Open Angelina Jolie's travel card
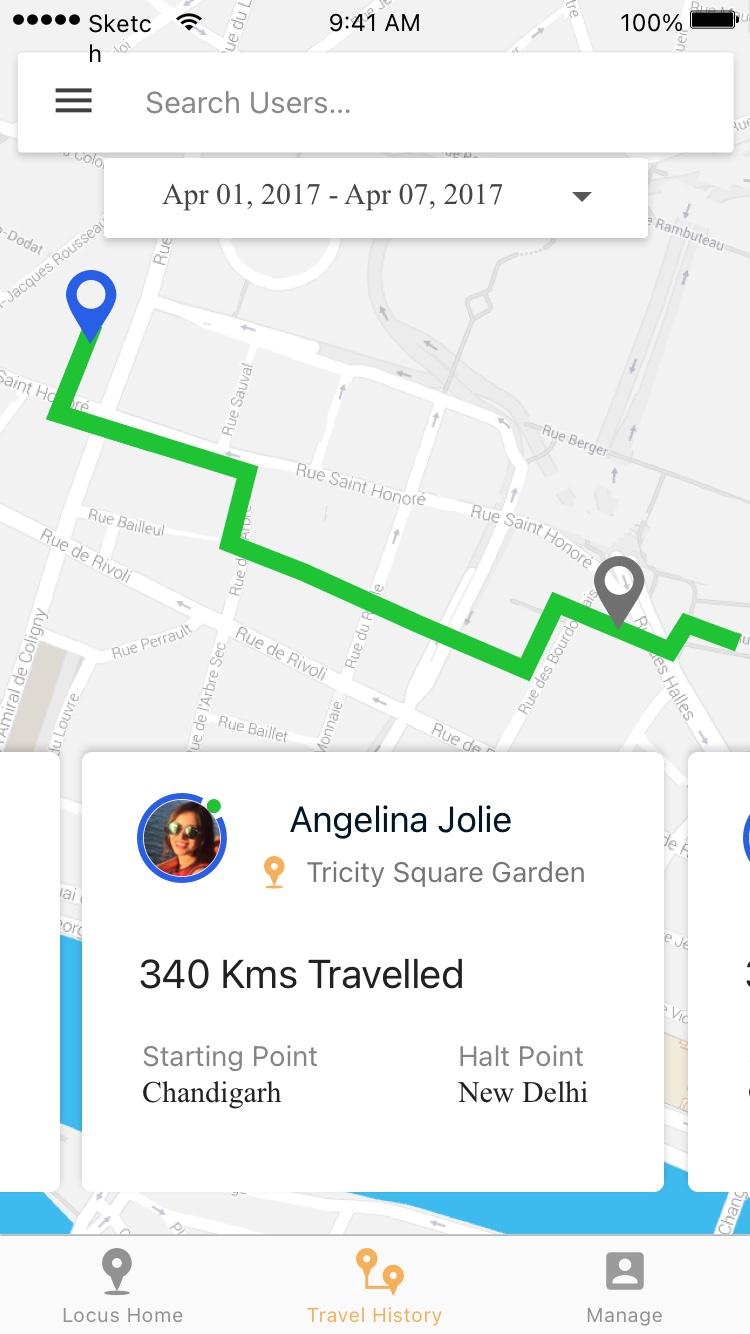750x1334 pixels. (x=372, y=971)
